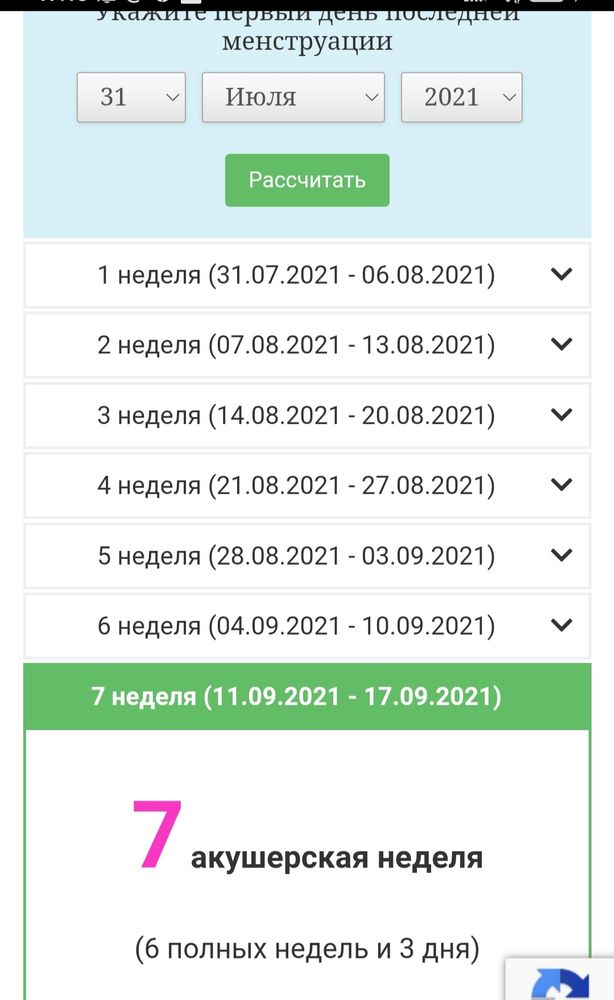Open the day dropdown showing 31
614x1000 pixels.
(x=131, y=97)
